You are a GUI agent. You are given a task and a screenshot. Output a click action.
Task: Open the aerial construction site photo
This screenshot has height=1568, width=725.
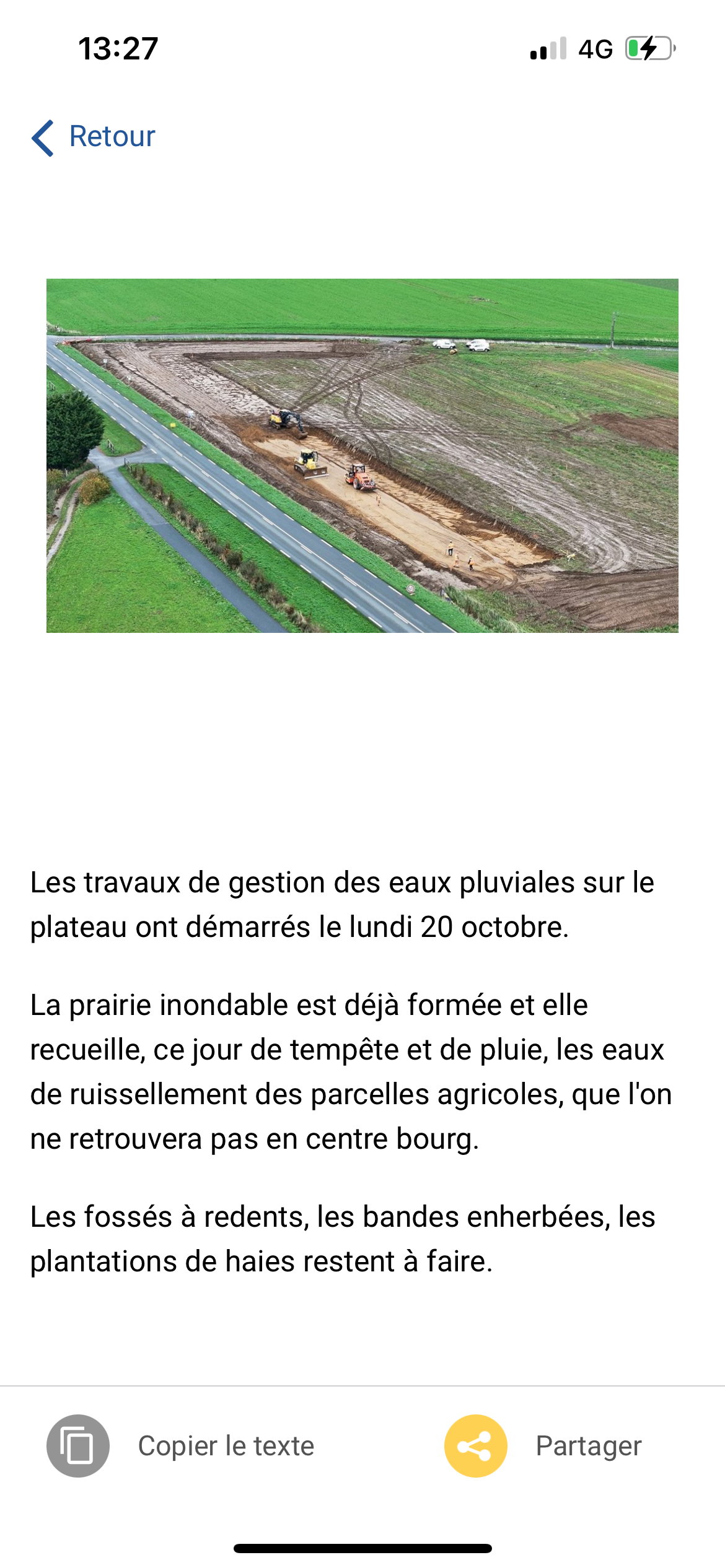pos(362,456)
